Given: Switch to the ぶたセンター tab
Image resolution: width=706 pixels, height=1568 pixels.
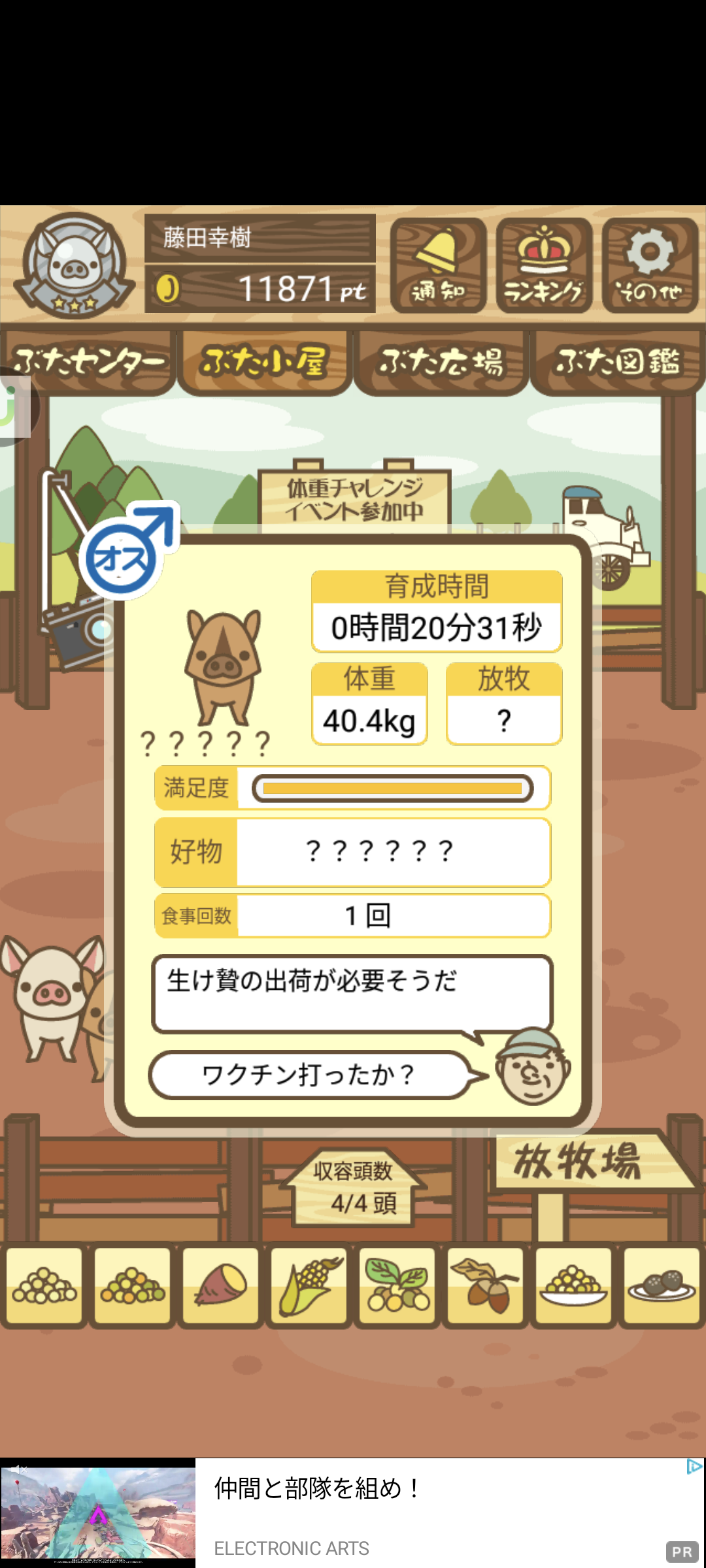Looking at the screenshot, I should click(88, 362).
